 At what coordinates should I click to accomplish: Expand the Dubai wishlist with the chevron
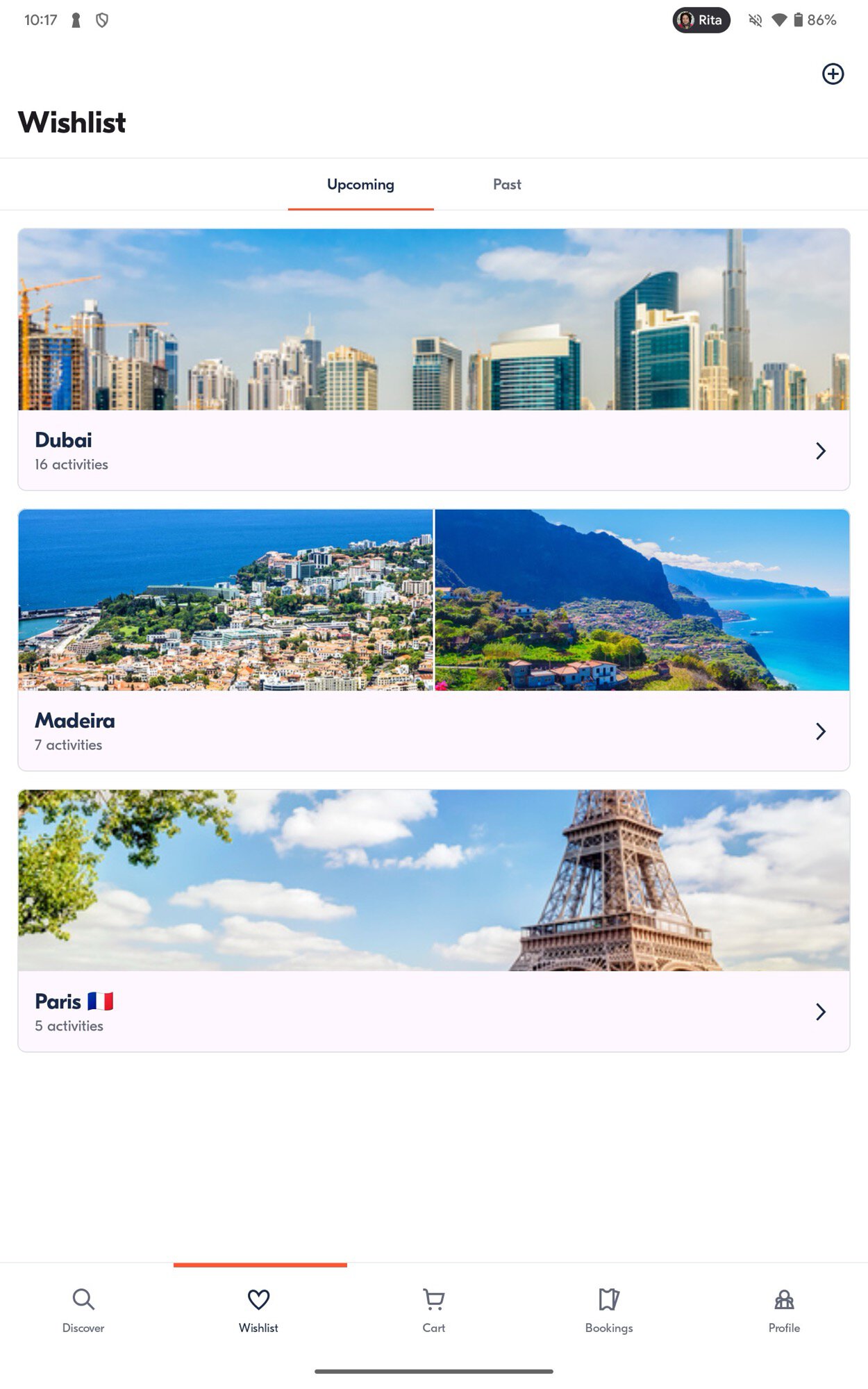821,451
